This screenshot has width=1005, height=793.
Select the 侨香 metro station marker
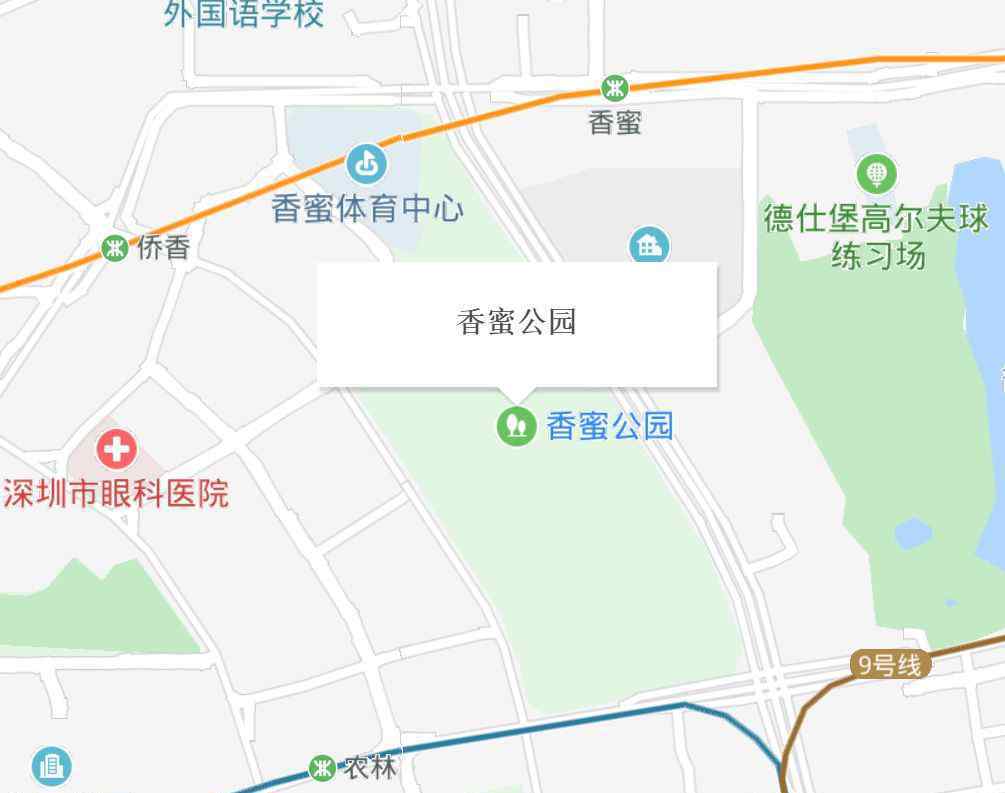[116, 248]
